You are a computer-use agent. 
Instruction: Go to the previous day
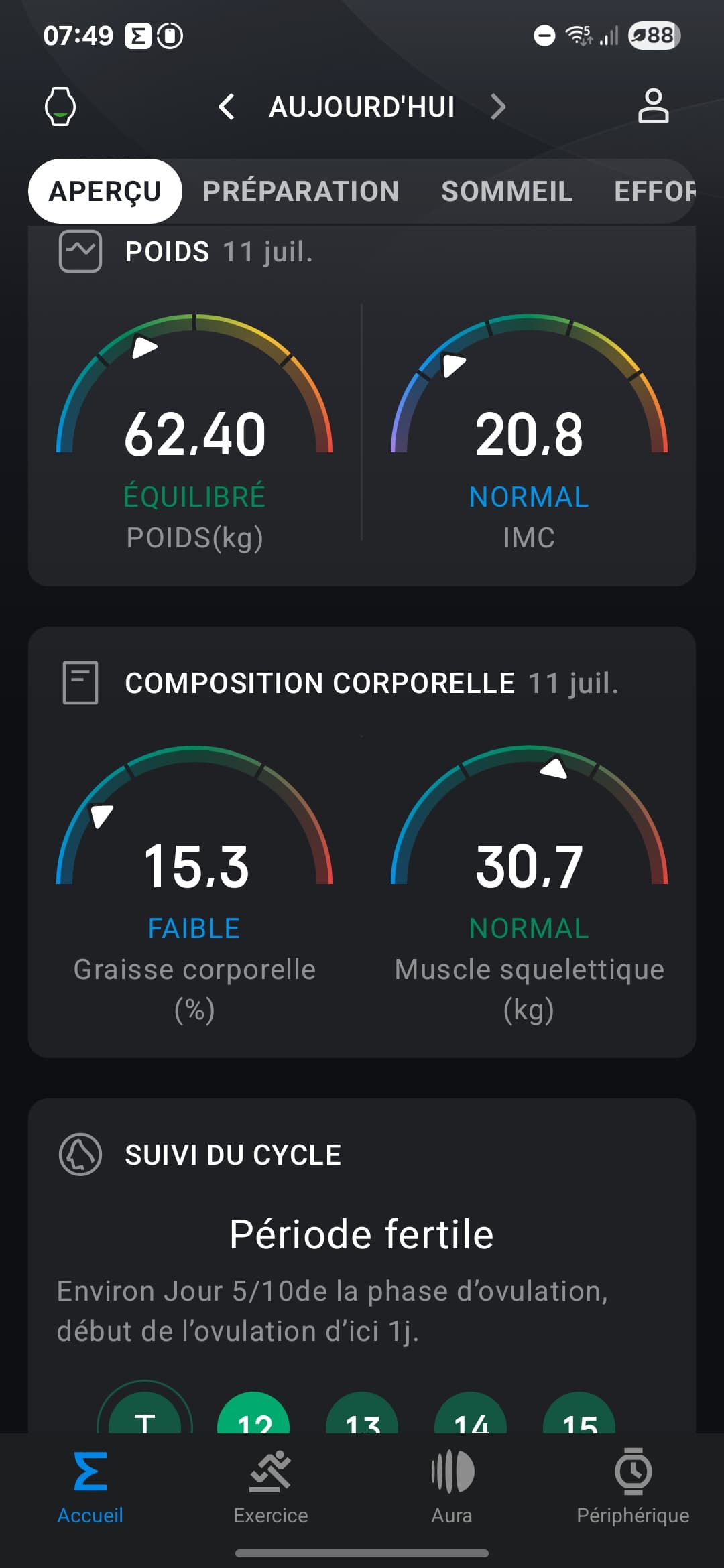pyautogui.click(x=227, y=107)
